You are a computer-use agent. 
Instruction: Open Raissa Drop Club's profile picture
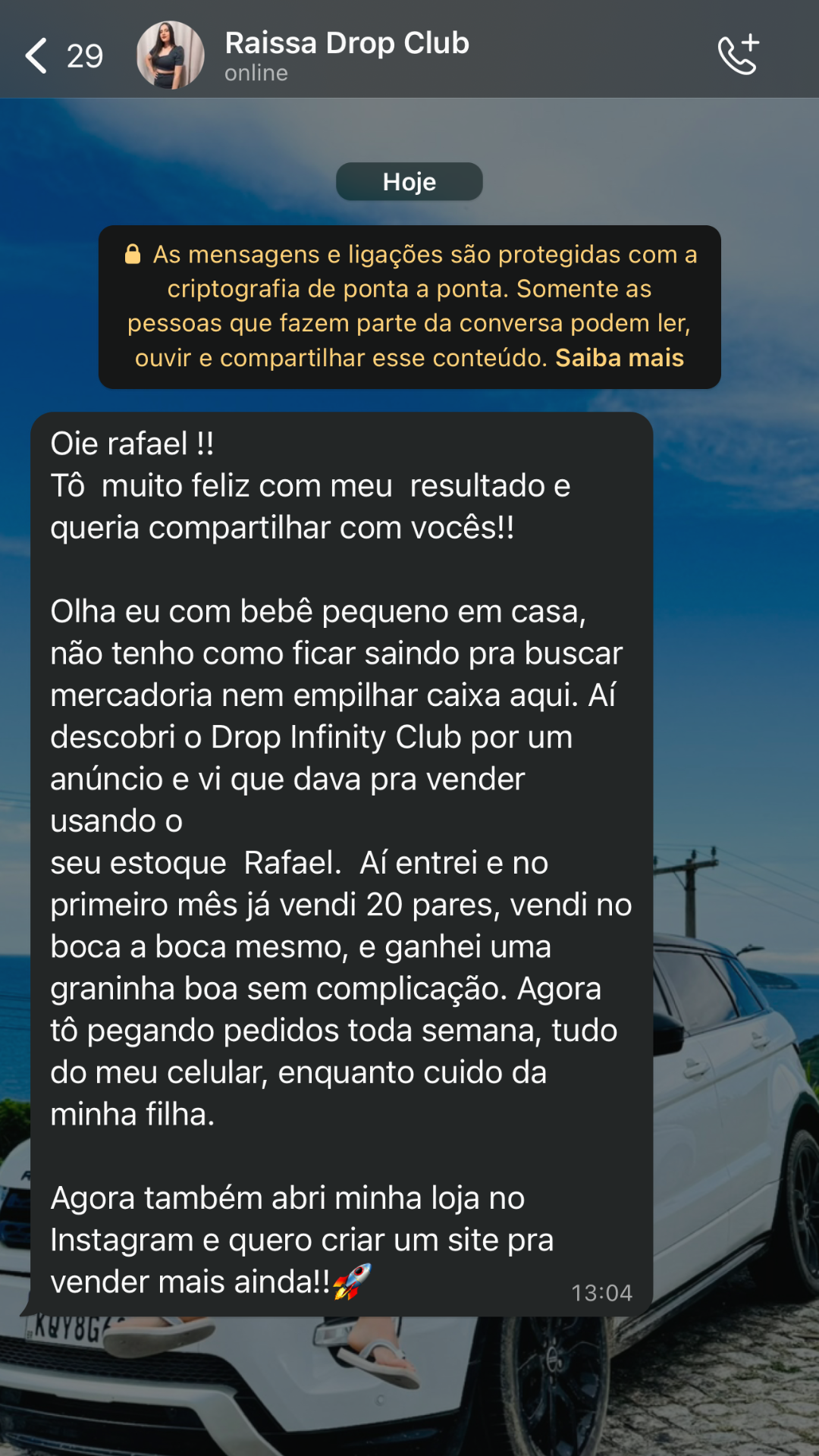(171, 55)
